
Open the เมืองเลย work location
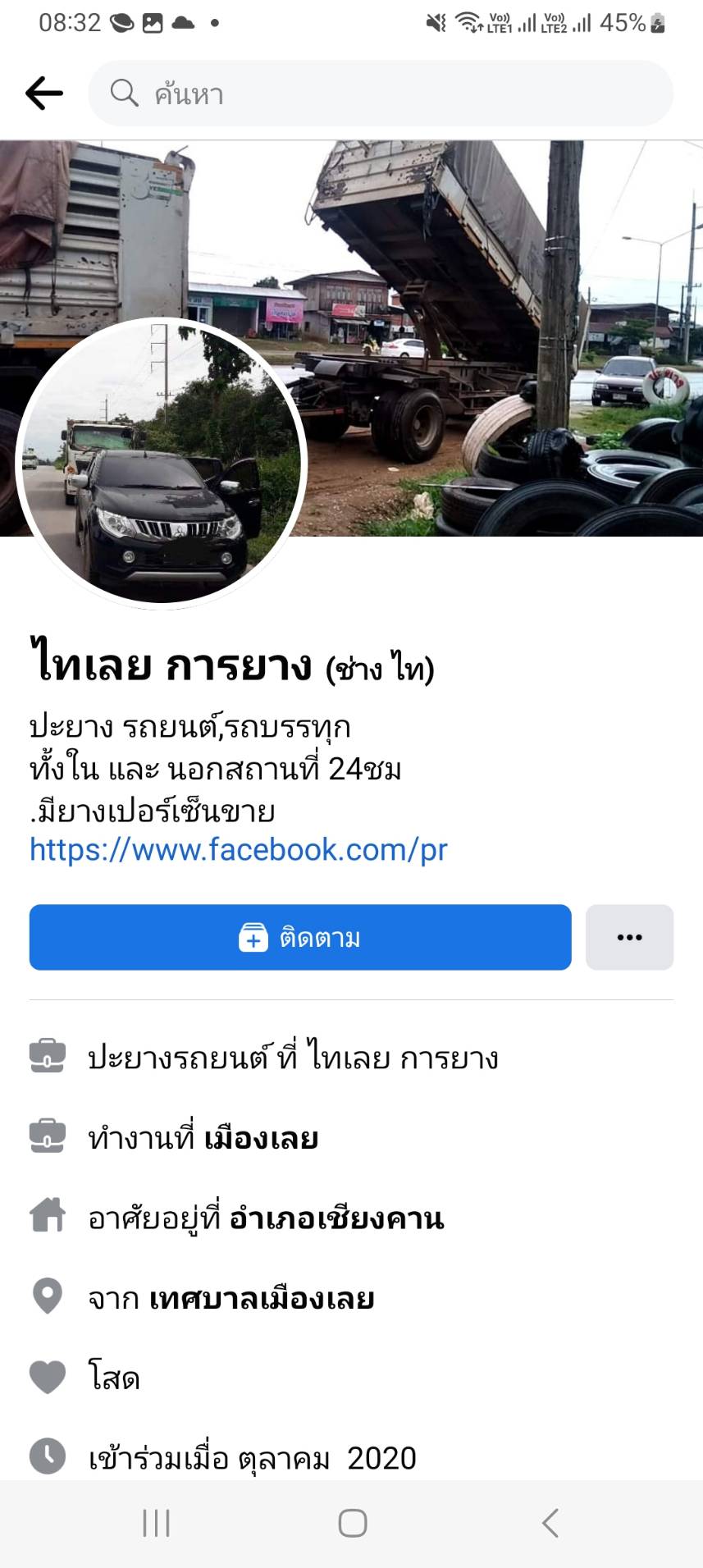261,1139
